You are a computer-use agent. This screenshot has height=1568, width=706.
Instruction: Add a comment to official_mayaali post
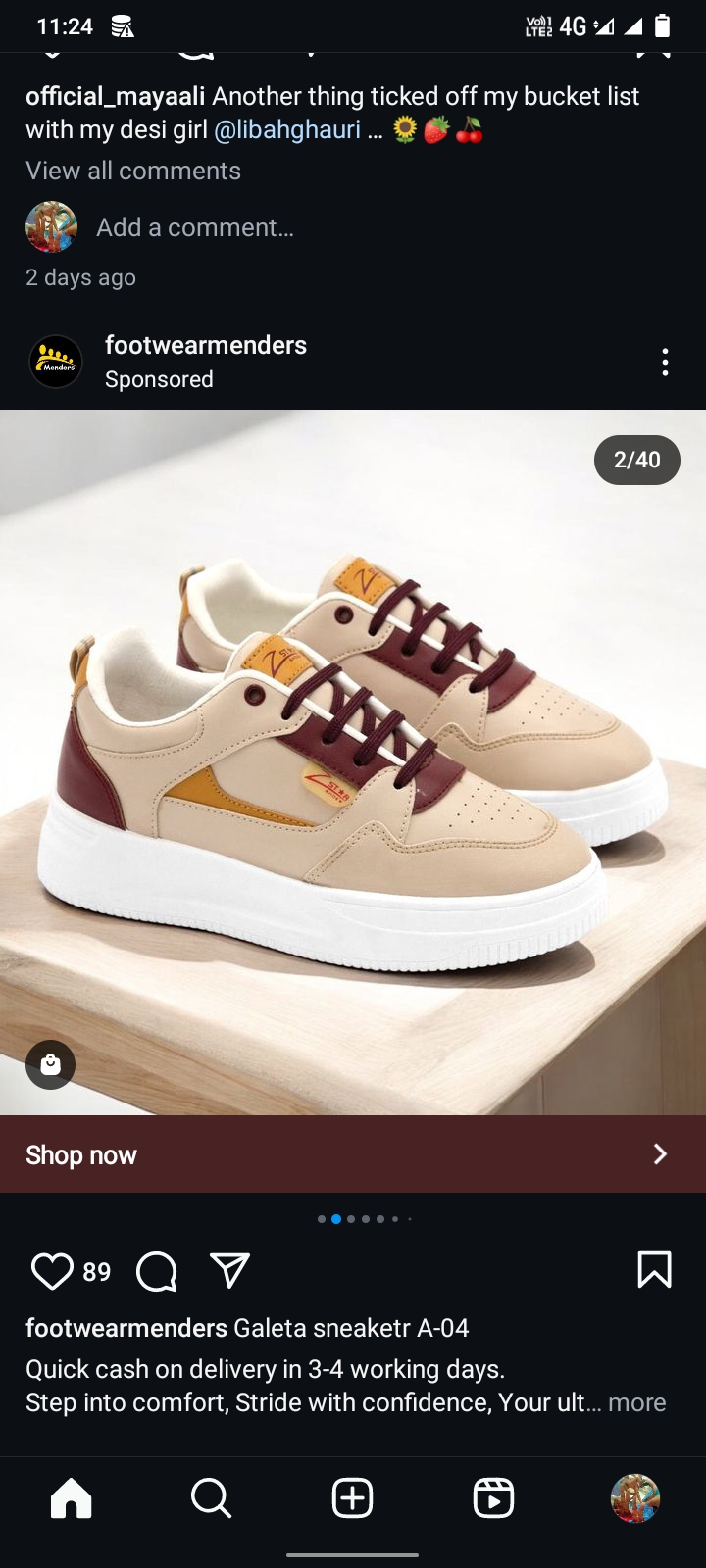195,227
